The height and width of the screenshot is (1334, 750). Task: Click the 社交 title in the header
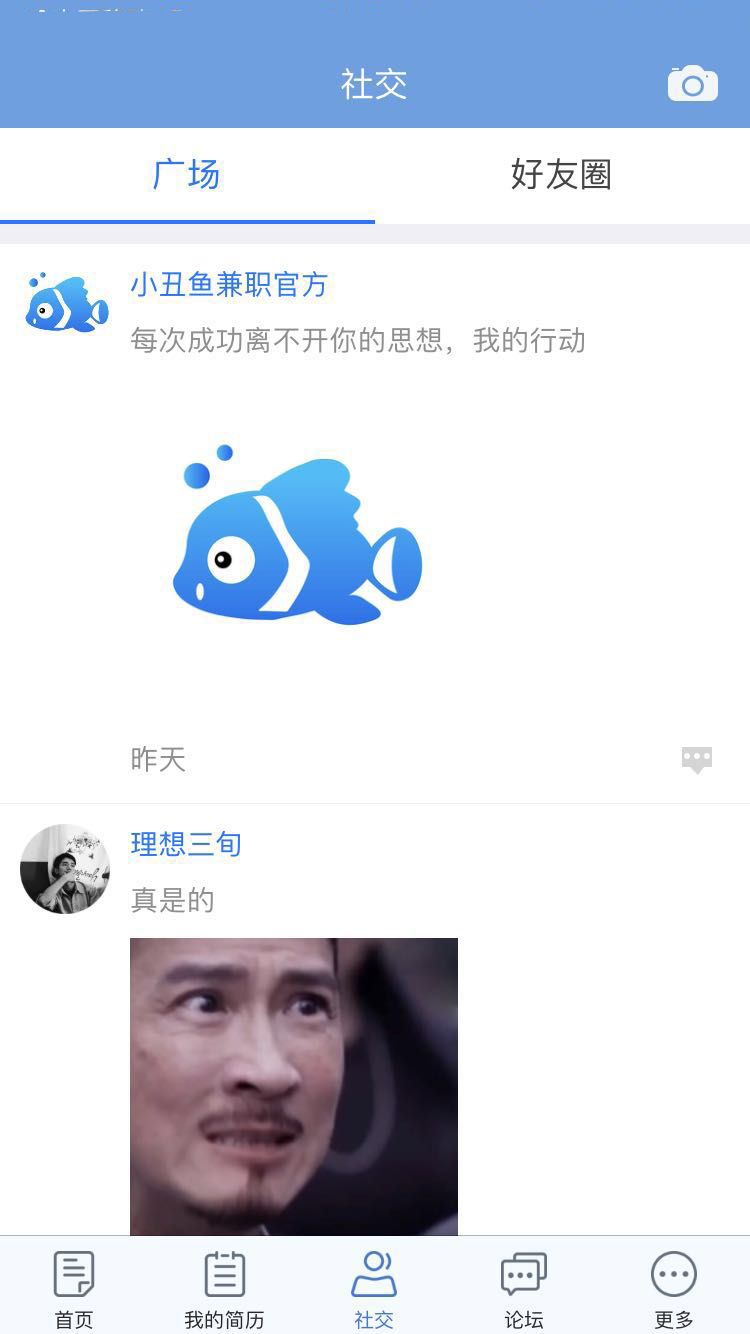[374, 84]
